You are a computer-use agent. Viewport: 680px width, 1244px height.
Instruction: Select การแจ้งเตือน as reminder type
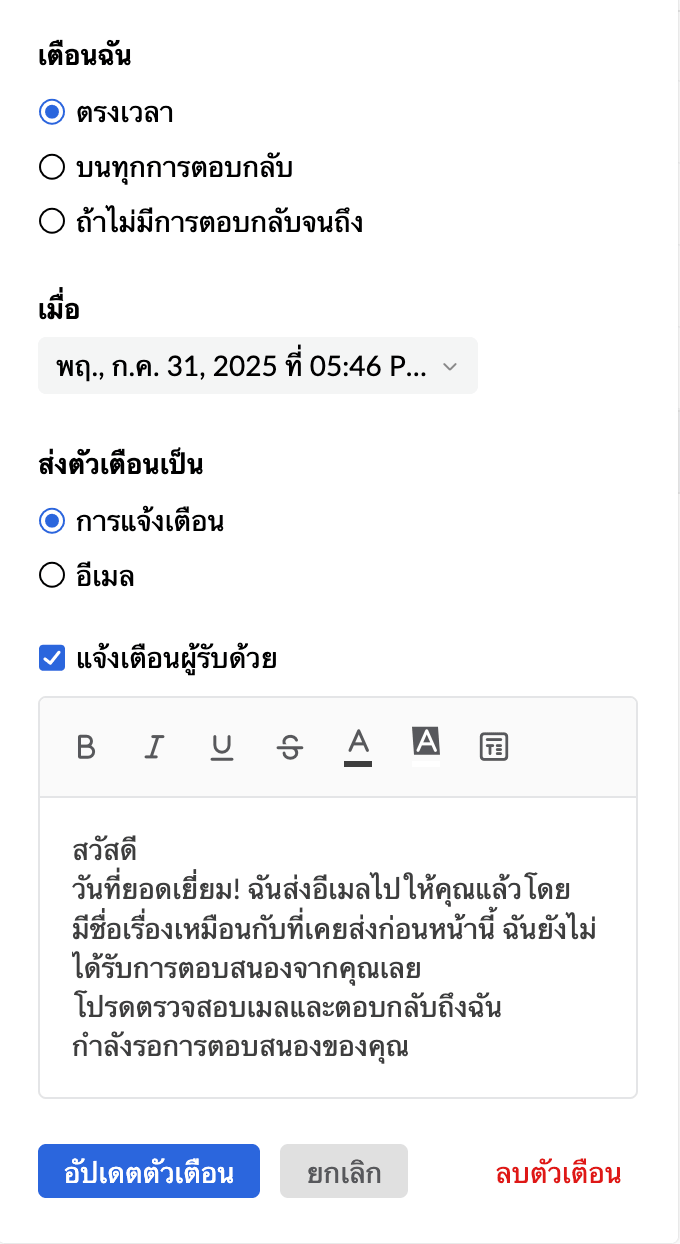click(x=52, y=521)
